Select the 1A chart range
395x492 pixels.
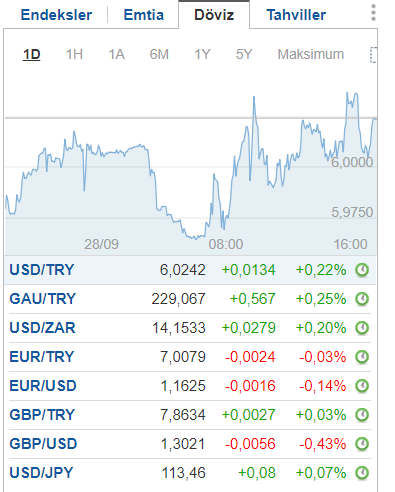tap(117, 54)
